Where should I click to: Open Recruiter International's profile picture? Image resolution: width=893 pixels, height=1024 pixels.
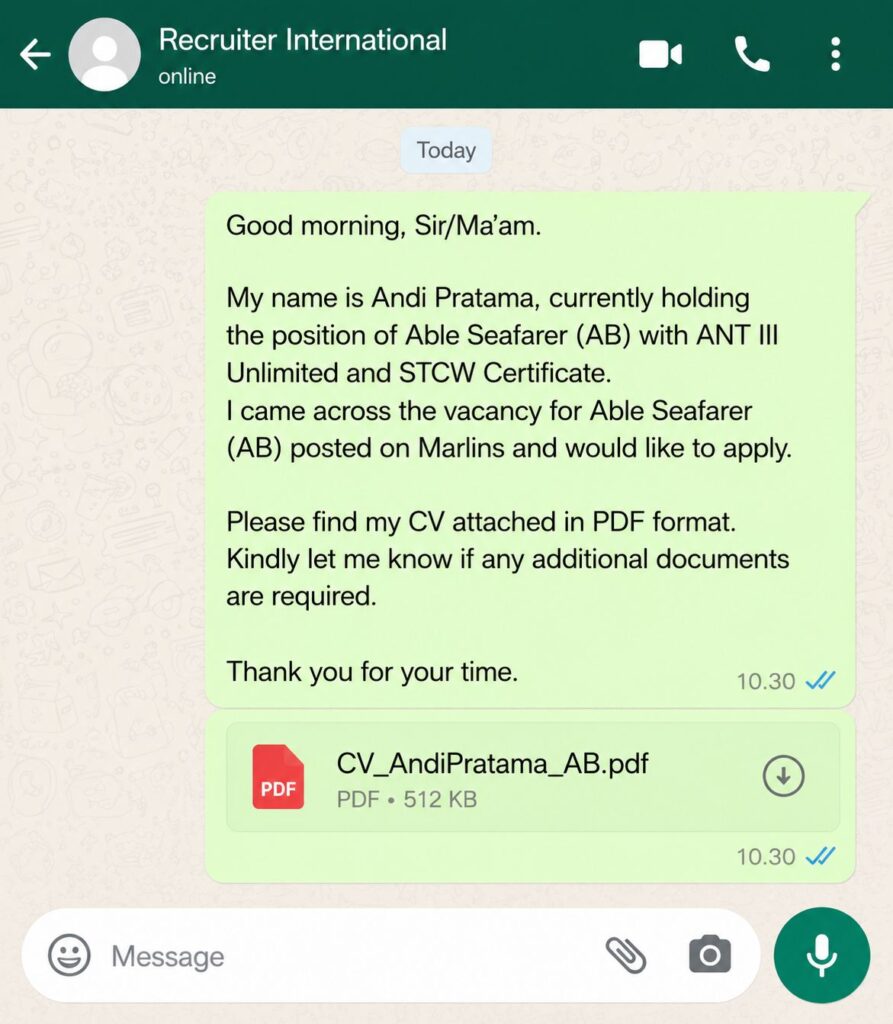click(x=105, y=54)
